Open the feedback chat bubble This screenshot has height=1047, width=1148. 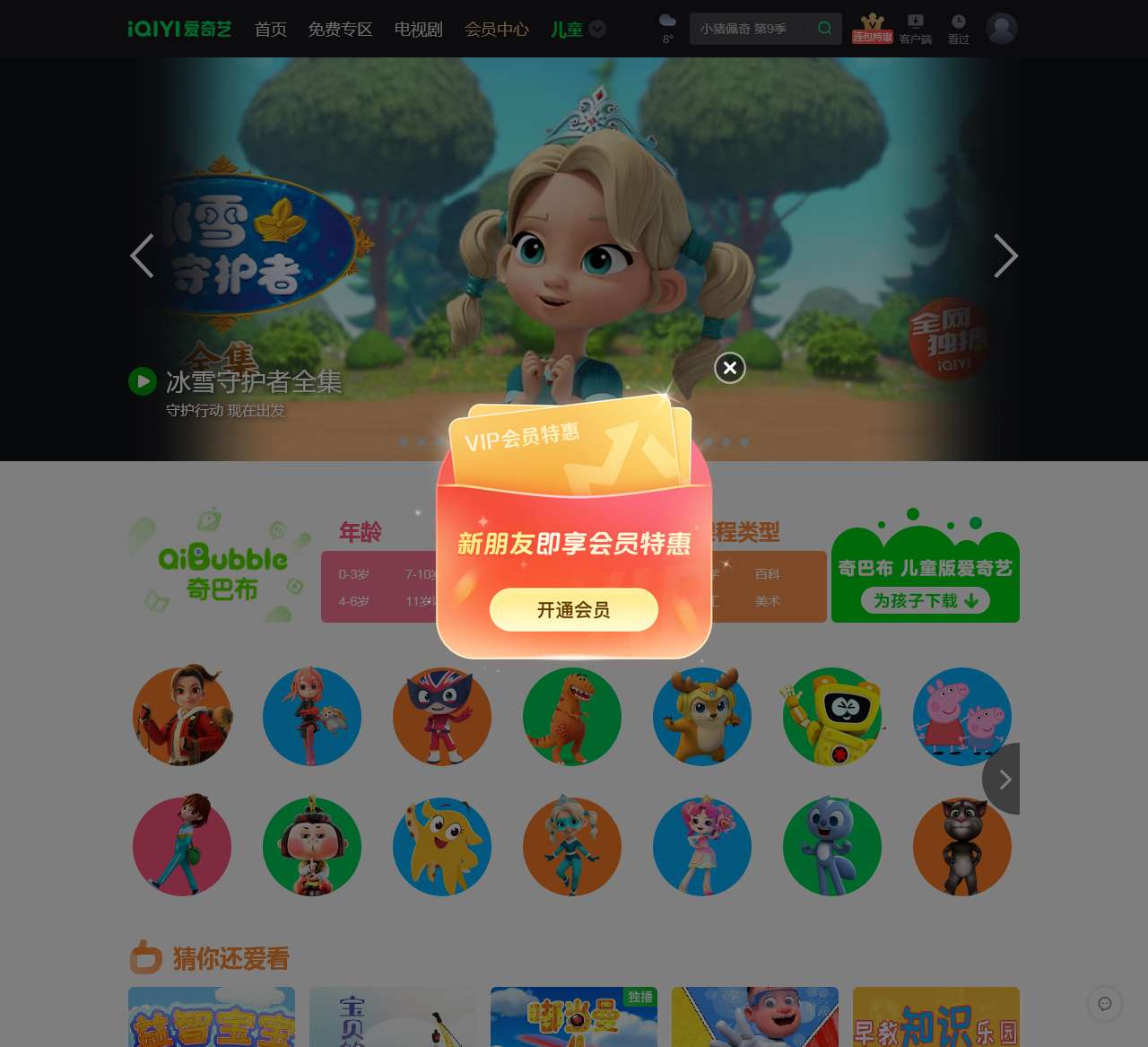[x=1105, y=1004]
